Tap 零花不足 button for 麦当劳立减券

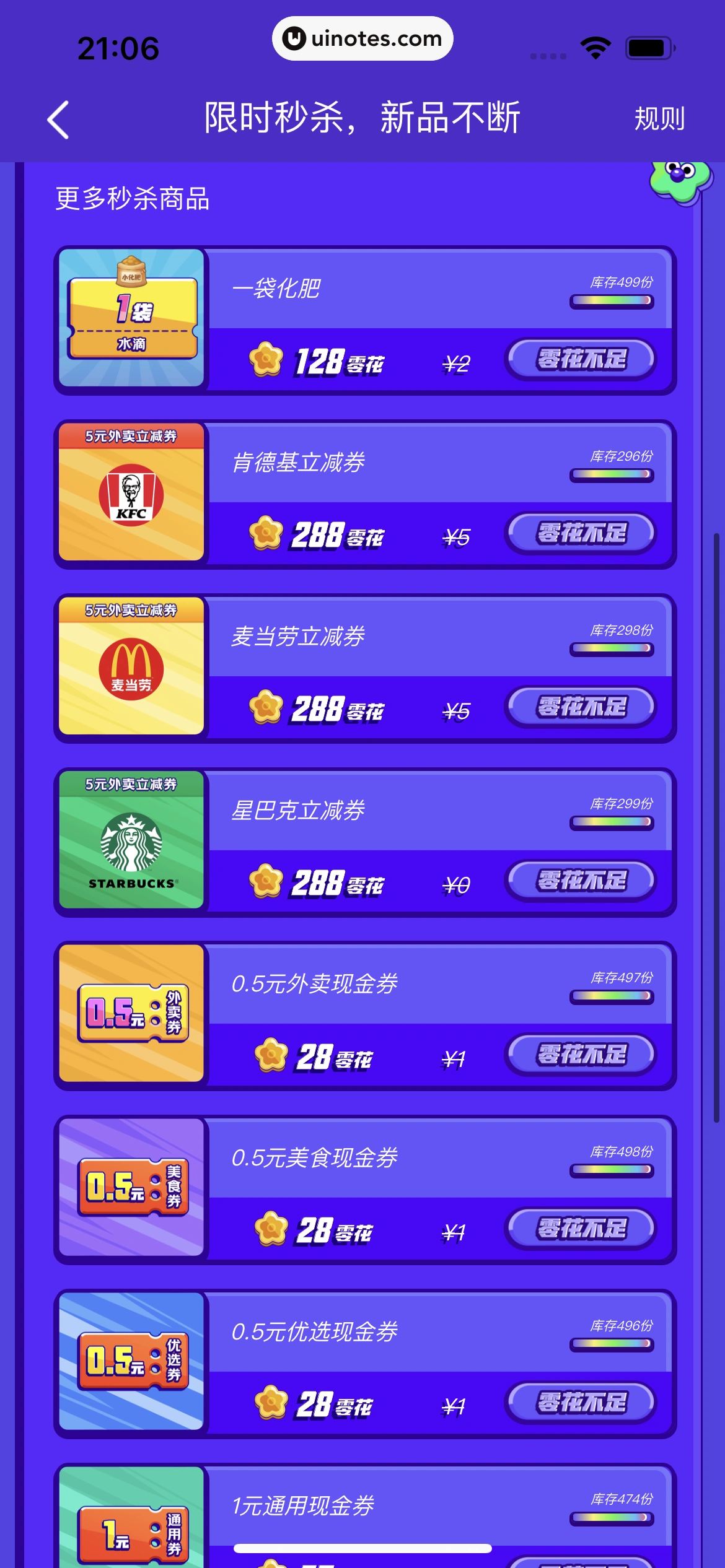581,707
